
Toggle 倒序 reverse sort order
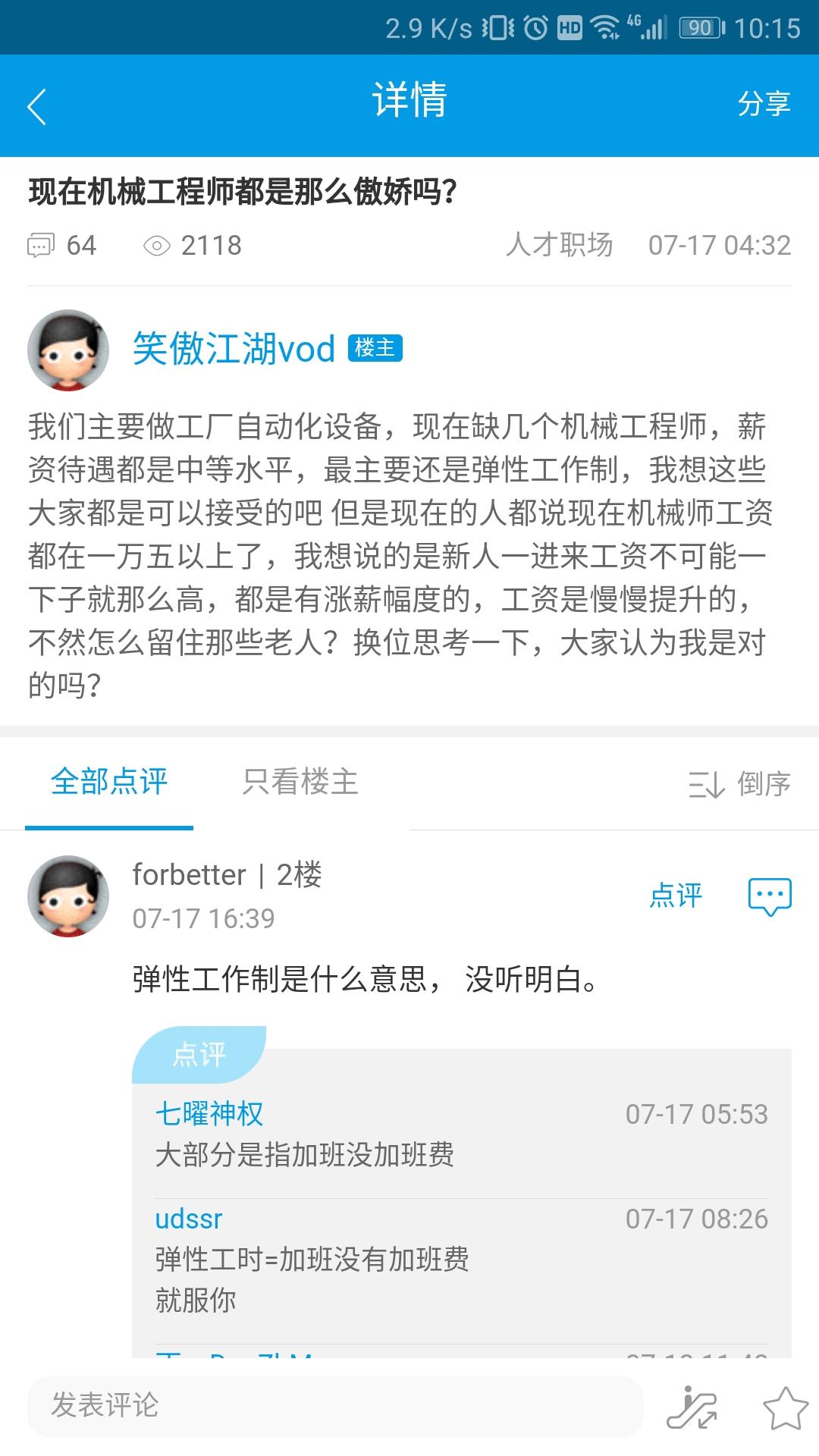point(739,784)
